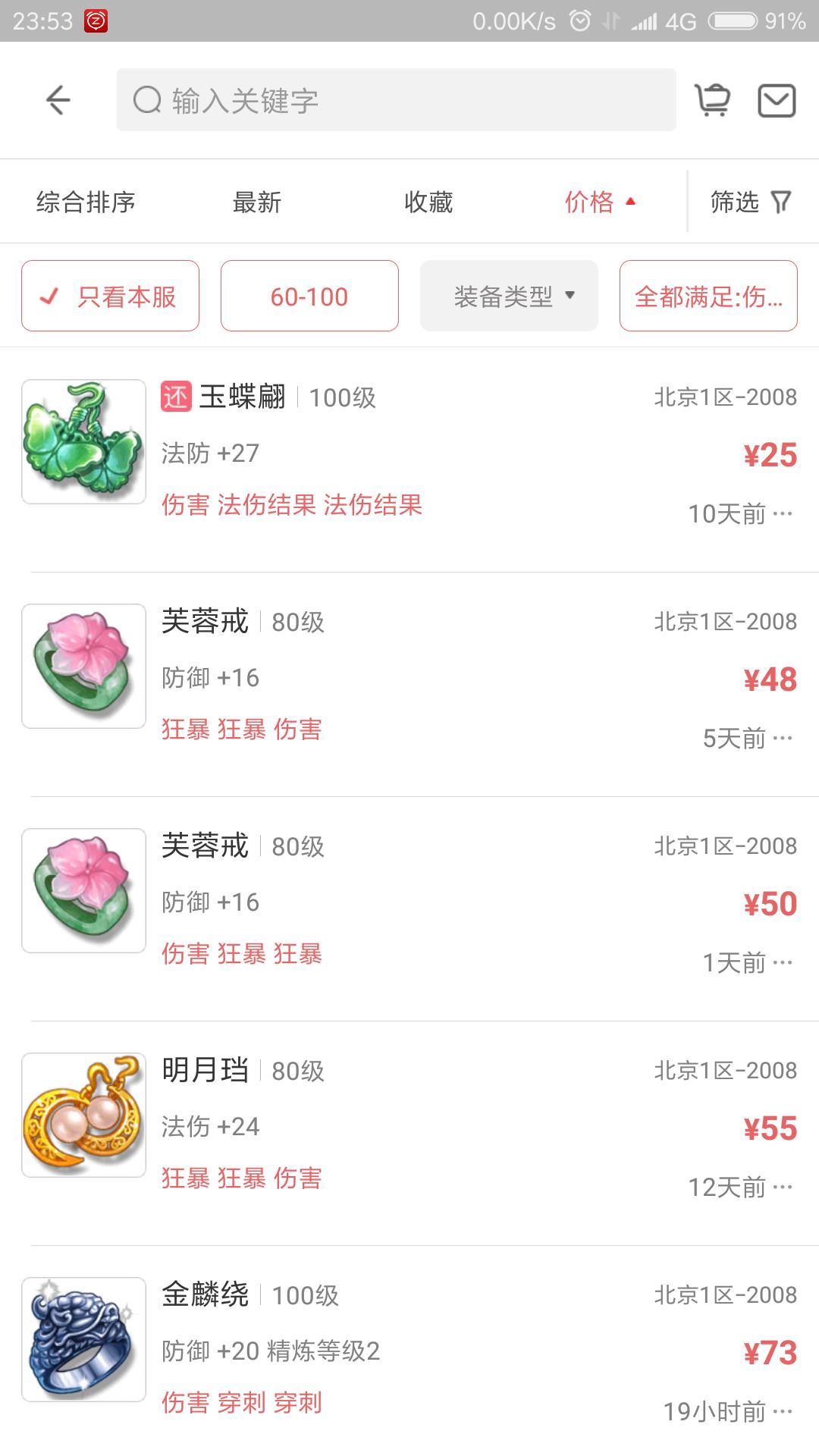Sort by 综合排序

[86, 202]
